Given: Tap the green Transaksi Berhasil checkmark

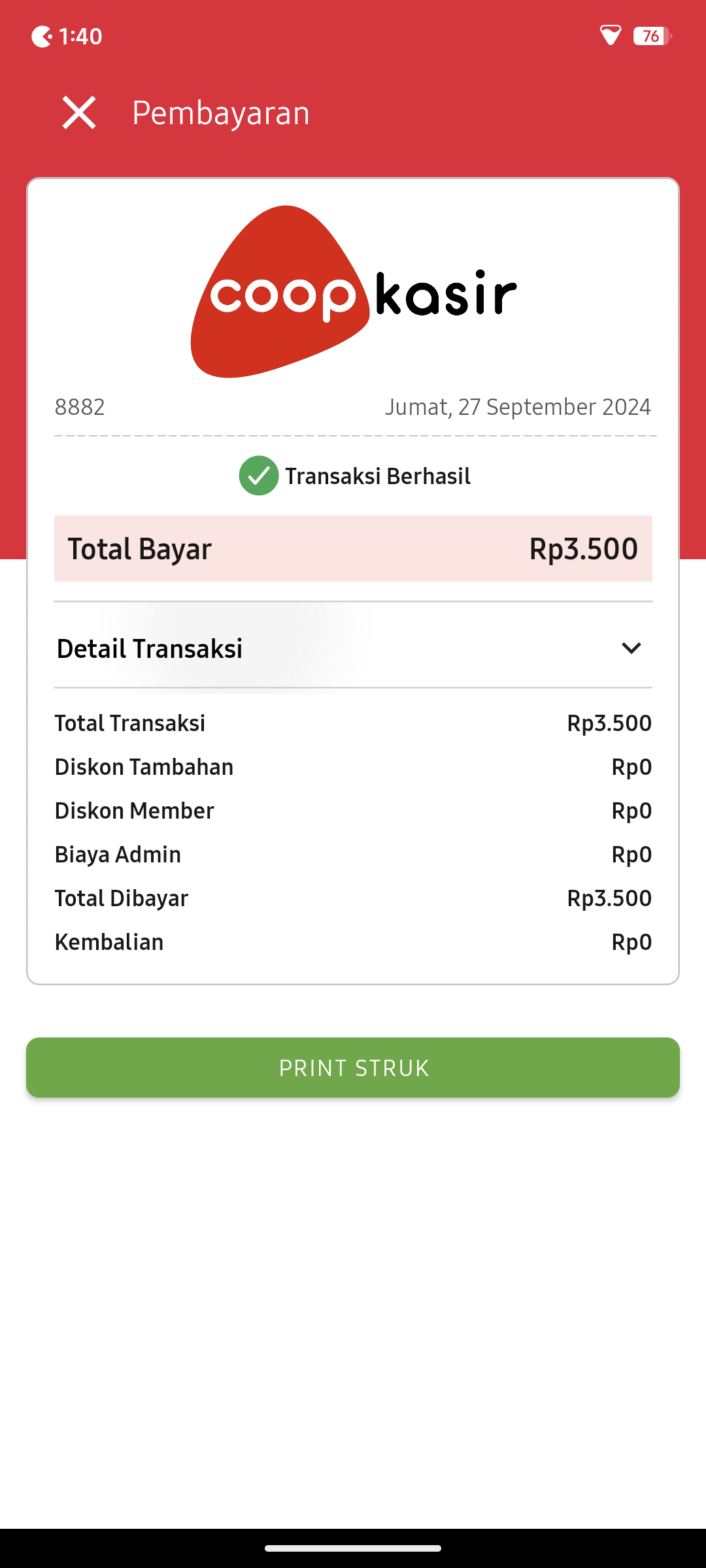Looking at the screenshot, I should point(259,476).
